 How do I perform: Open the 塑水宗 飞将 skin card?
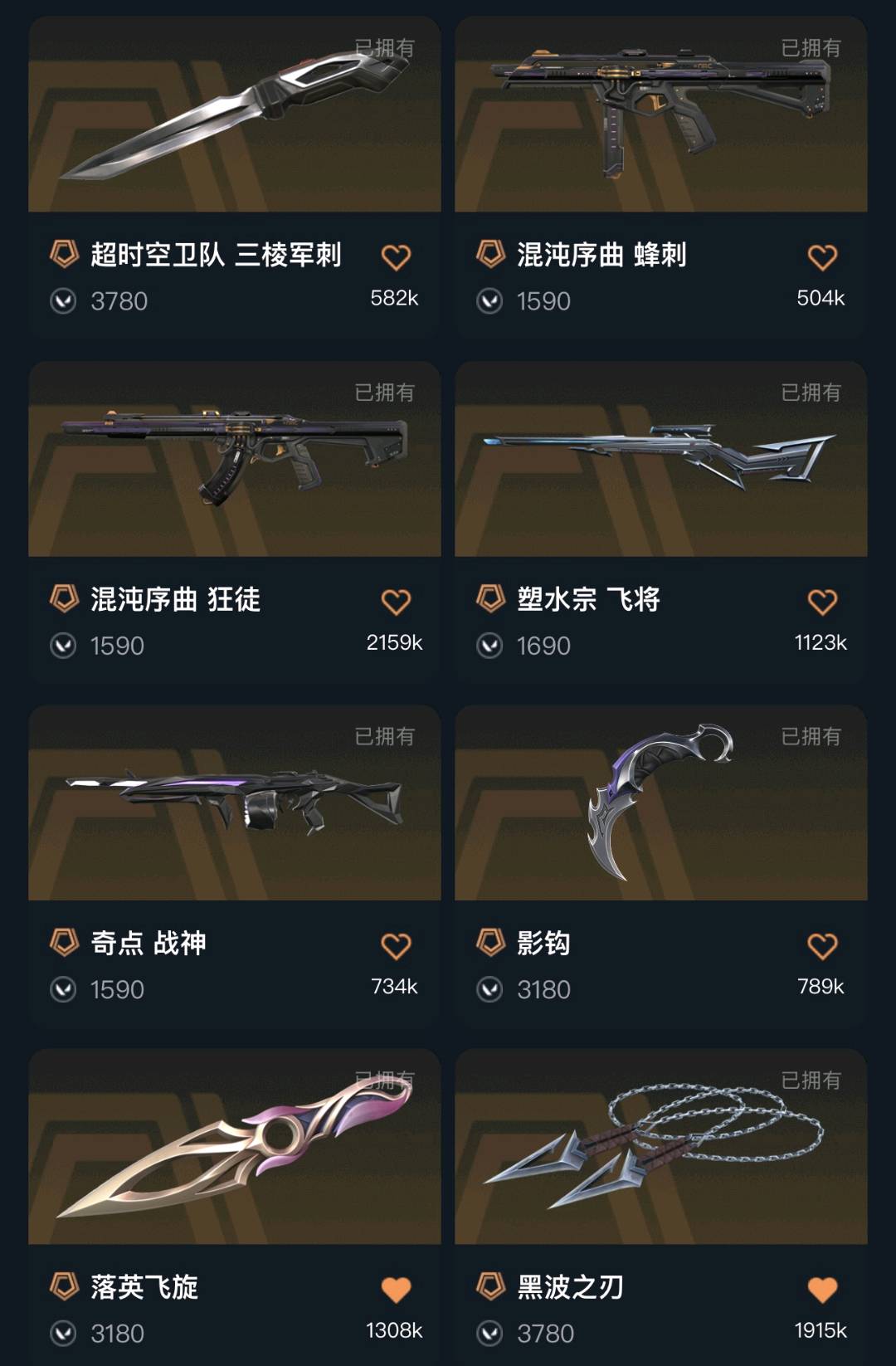[x=660, y=461]
